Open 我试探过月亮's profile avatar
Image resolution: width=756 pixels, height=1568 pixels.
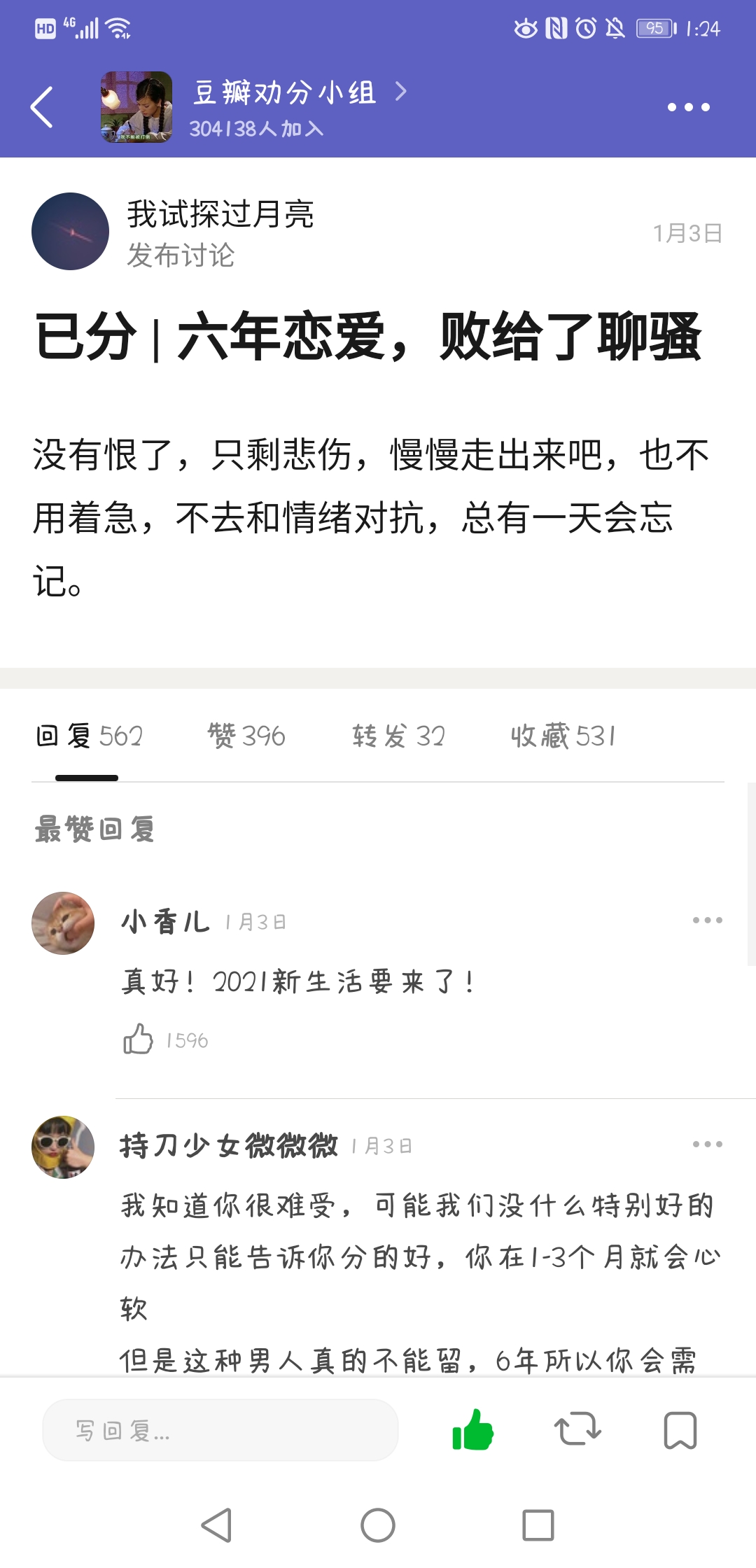[x=70, y=232]
